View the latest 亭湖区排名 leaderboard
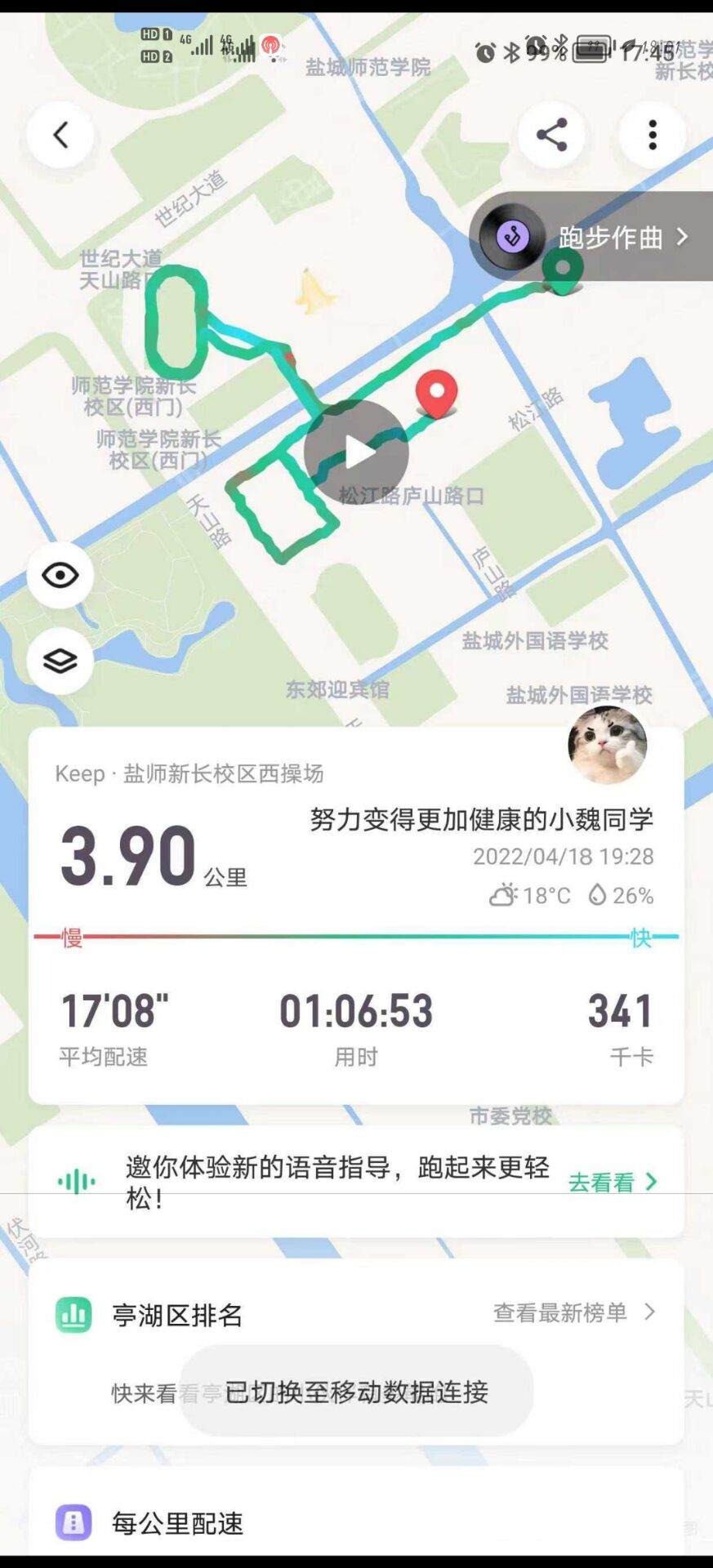This screenshot has height=1568, width=713. click(x=573, y=1312)
